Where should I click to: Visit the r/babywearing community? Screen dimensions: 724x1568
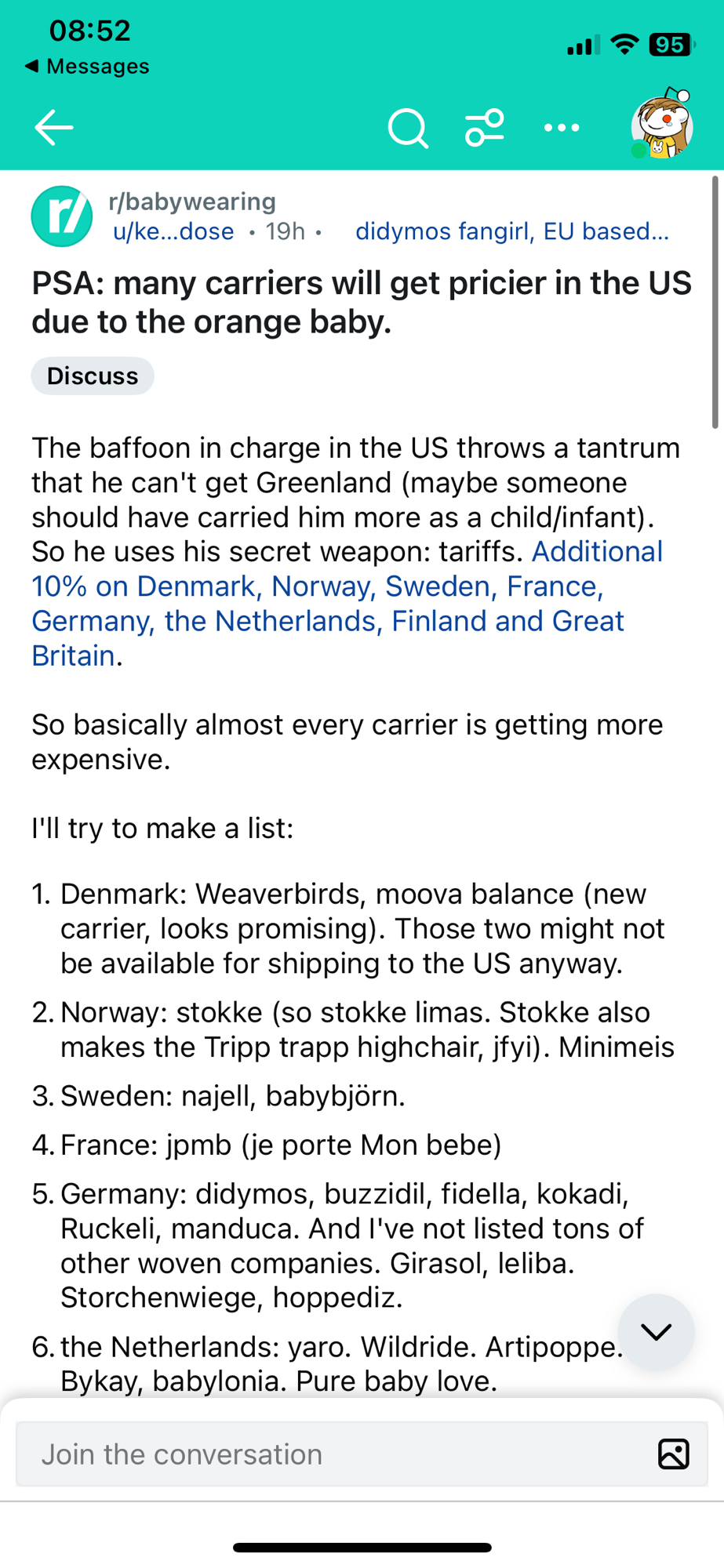[x=192, y=201]
